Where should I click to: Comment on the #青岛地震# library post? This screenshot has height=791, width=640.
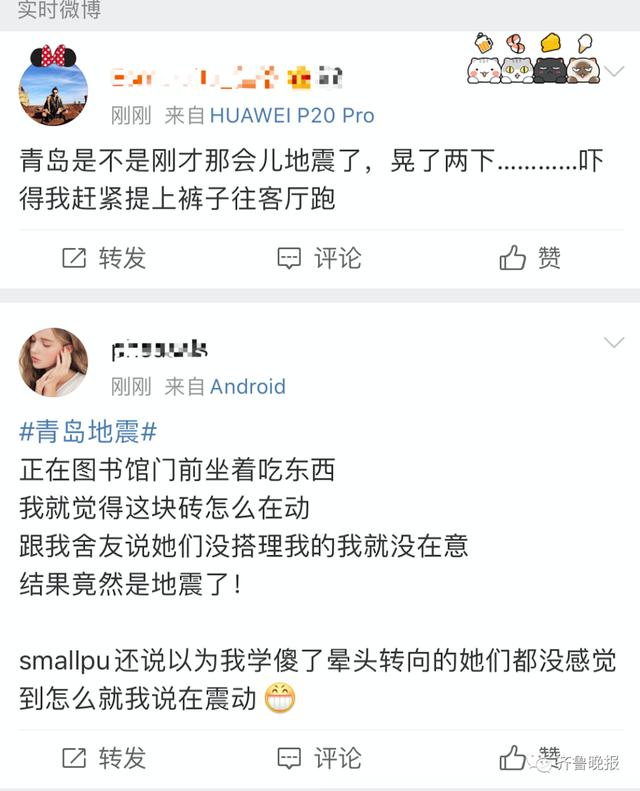(320, 757)
